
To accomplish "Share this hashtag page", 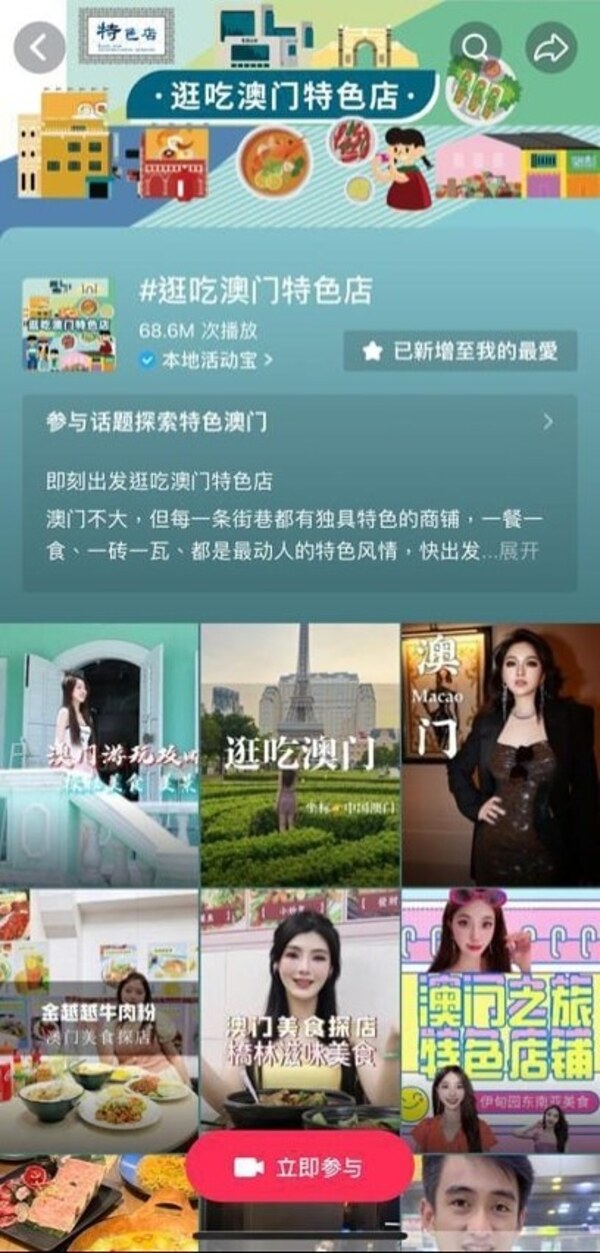I will click(x=551, y=48).
